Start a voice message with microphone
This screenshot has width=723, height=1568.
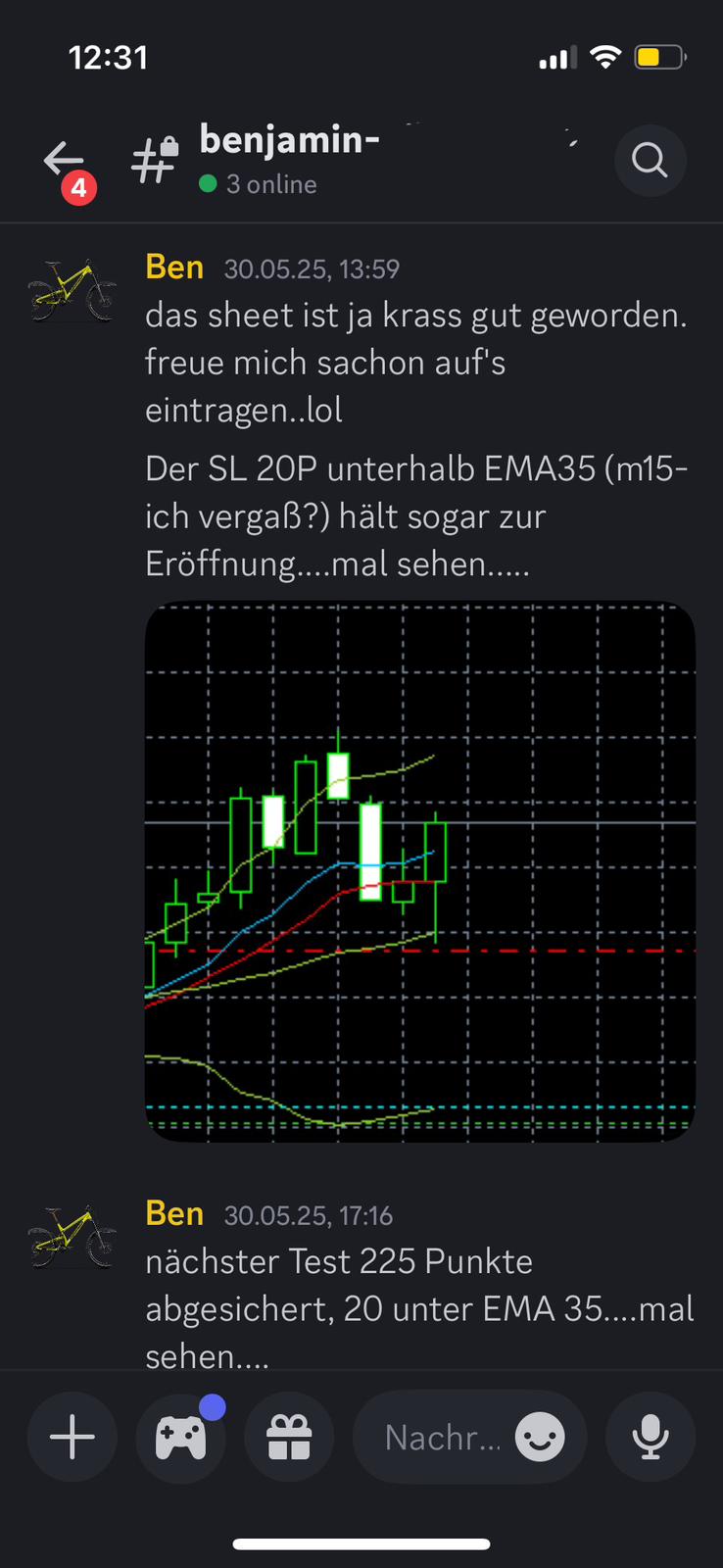click(650, 1438)
